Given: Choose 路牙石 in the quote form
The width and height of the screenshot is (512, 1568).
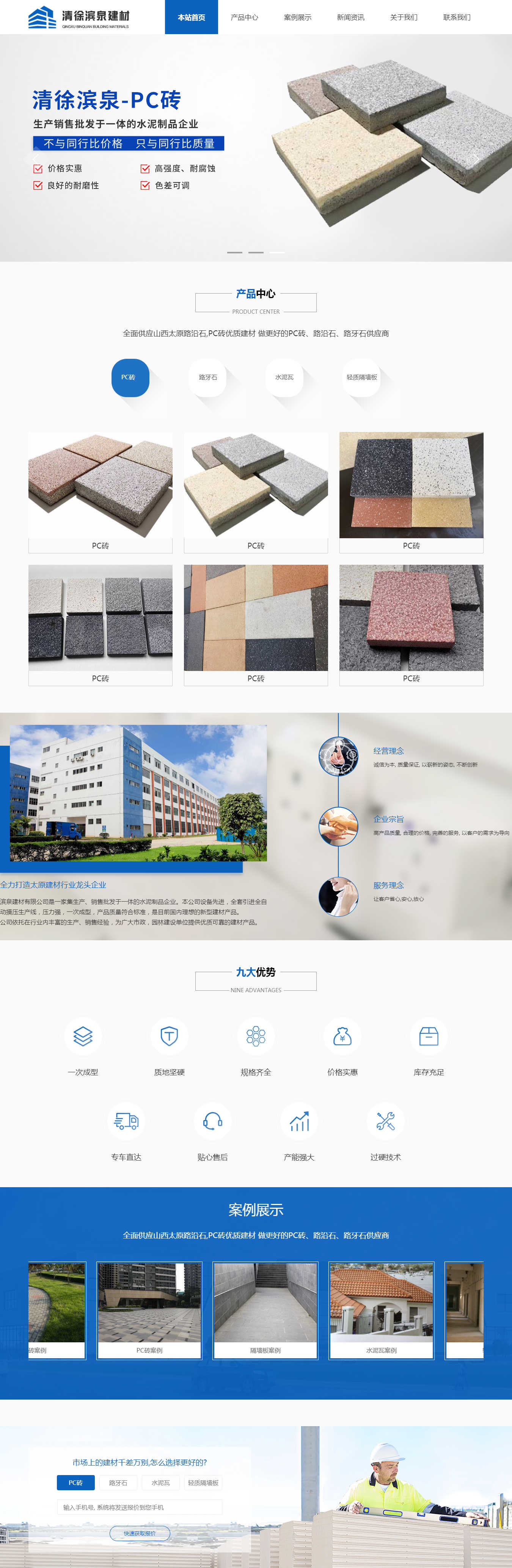Looking at the screenshot, I should coord(118,1482).
